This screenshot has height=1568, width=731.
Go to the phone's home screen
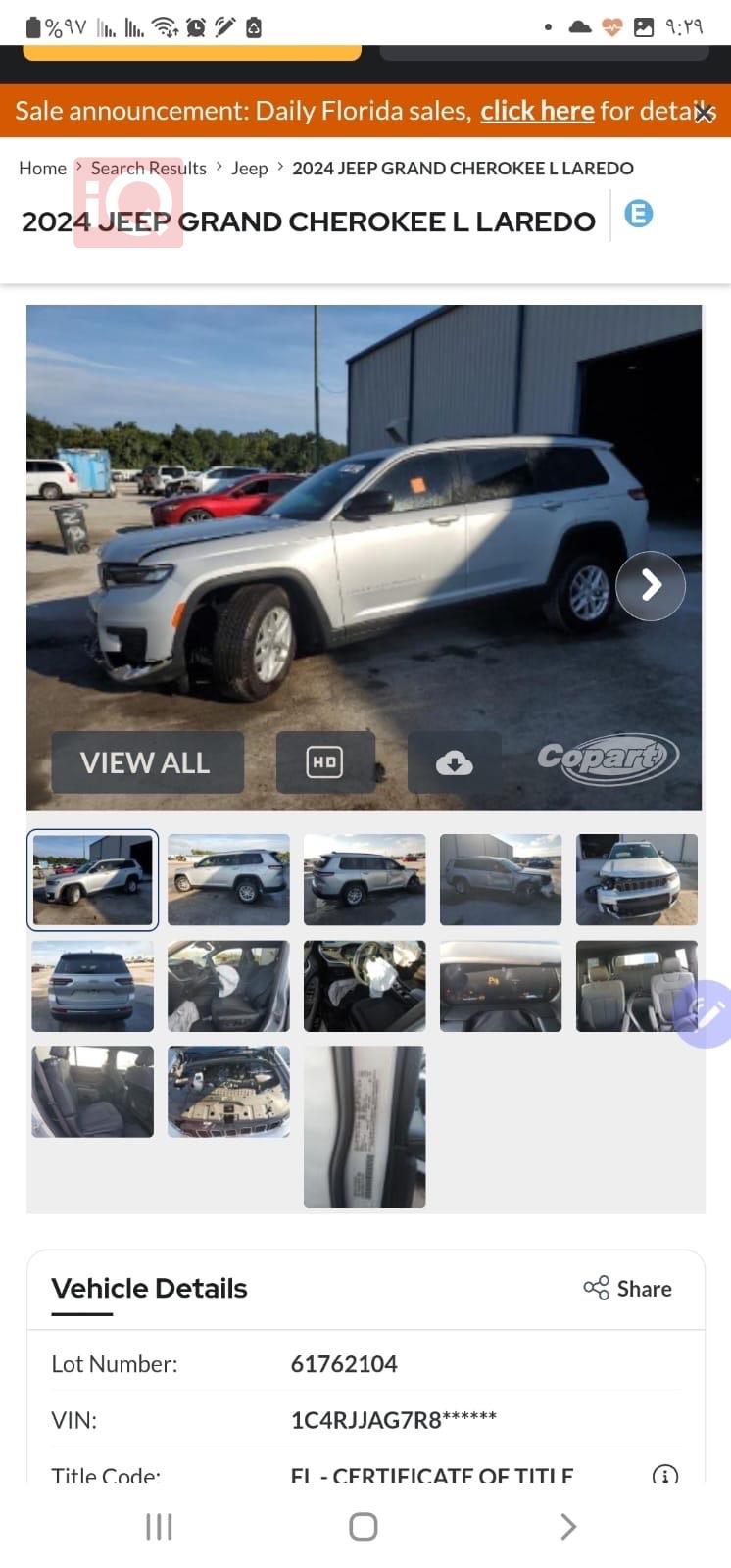tap(364, 1526)
